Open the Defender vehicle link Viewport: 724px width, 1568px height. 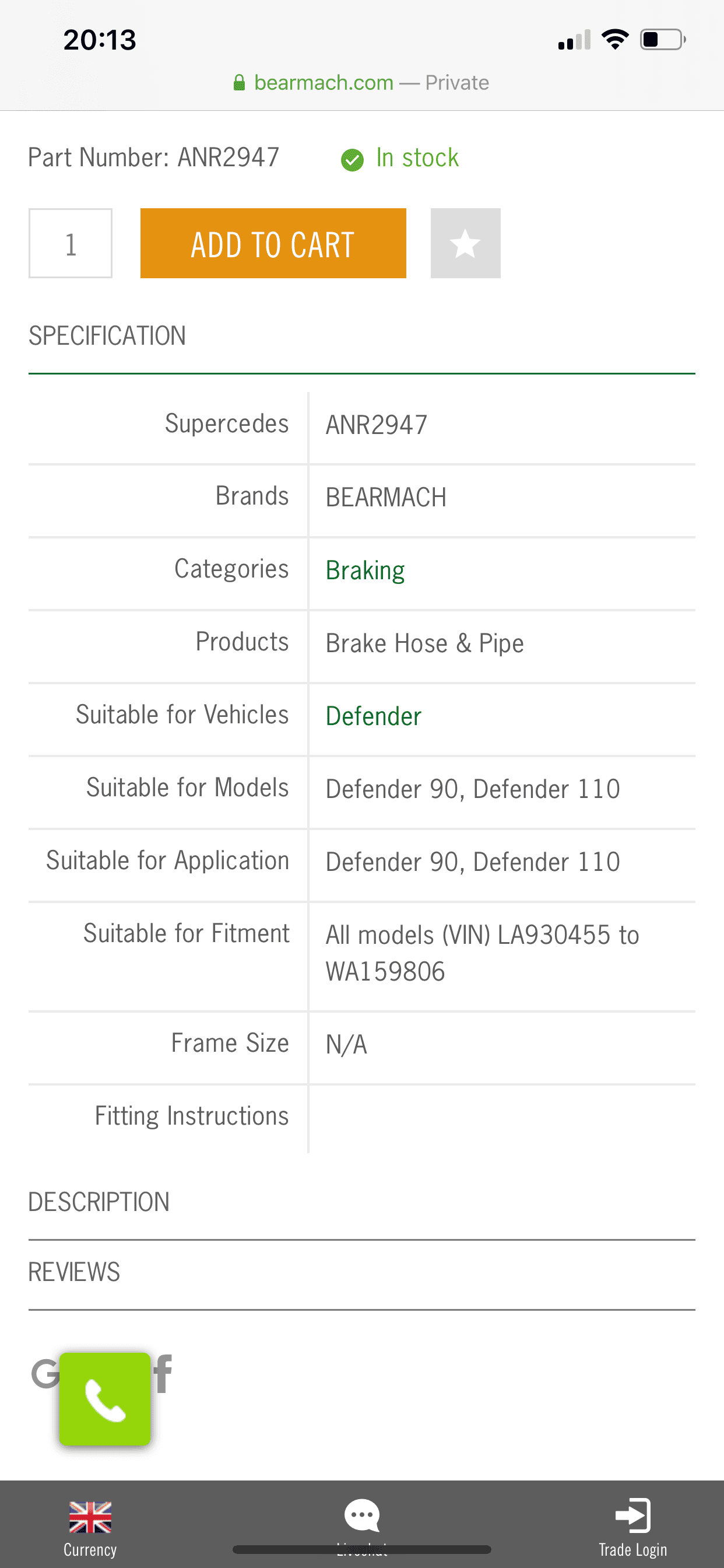pos(374,716)
